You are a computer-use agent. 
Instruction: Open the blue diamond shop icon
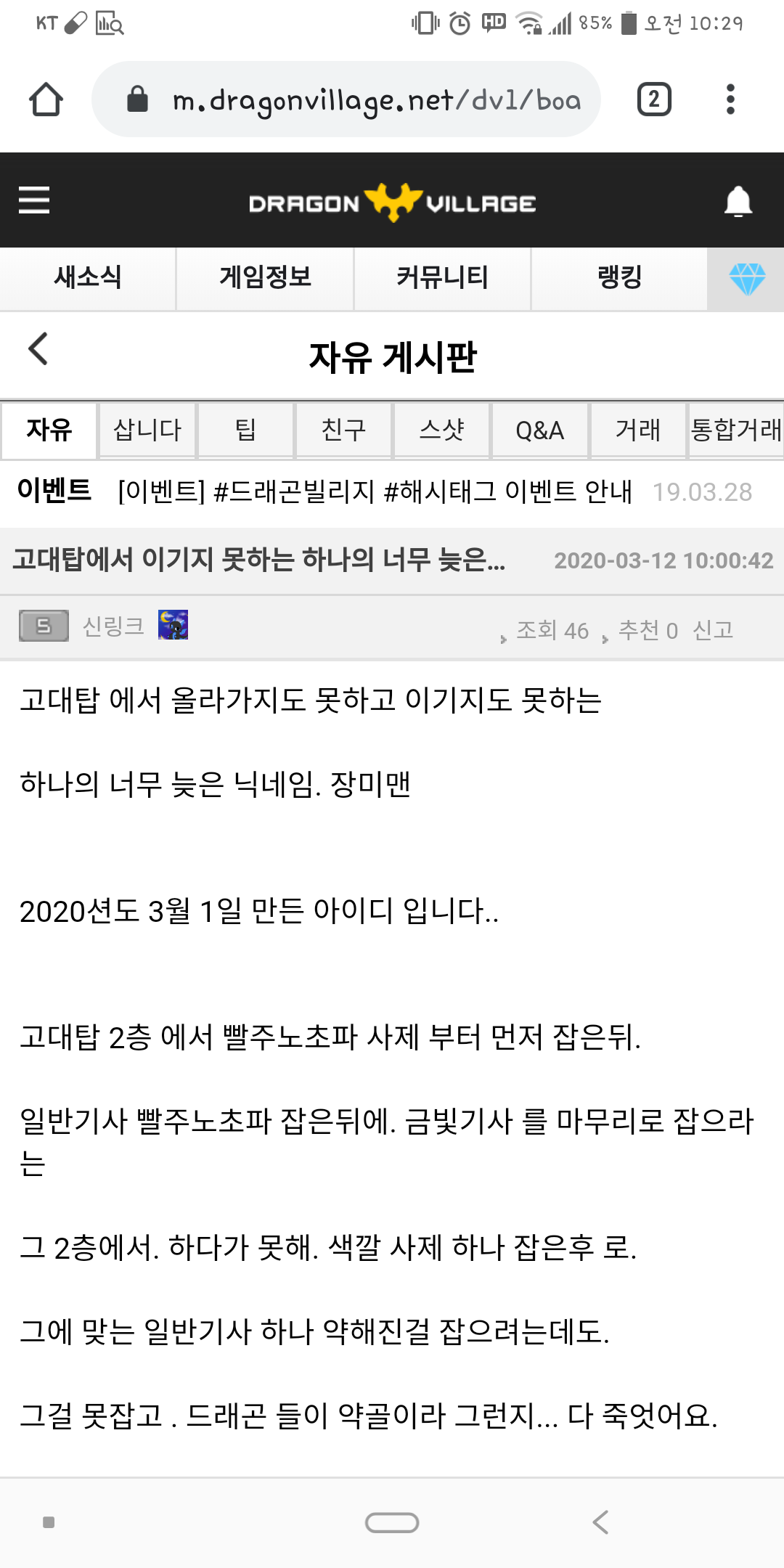click(x=746, y=279)
